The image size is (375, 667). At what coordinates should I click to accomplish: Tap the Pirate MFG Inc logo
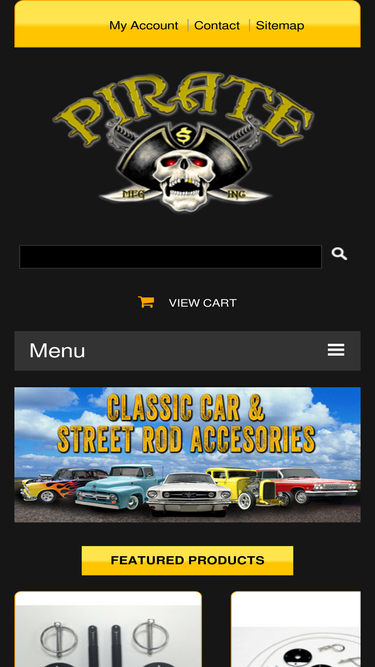(183, 142)
